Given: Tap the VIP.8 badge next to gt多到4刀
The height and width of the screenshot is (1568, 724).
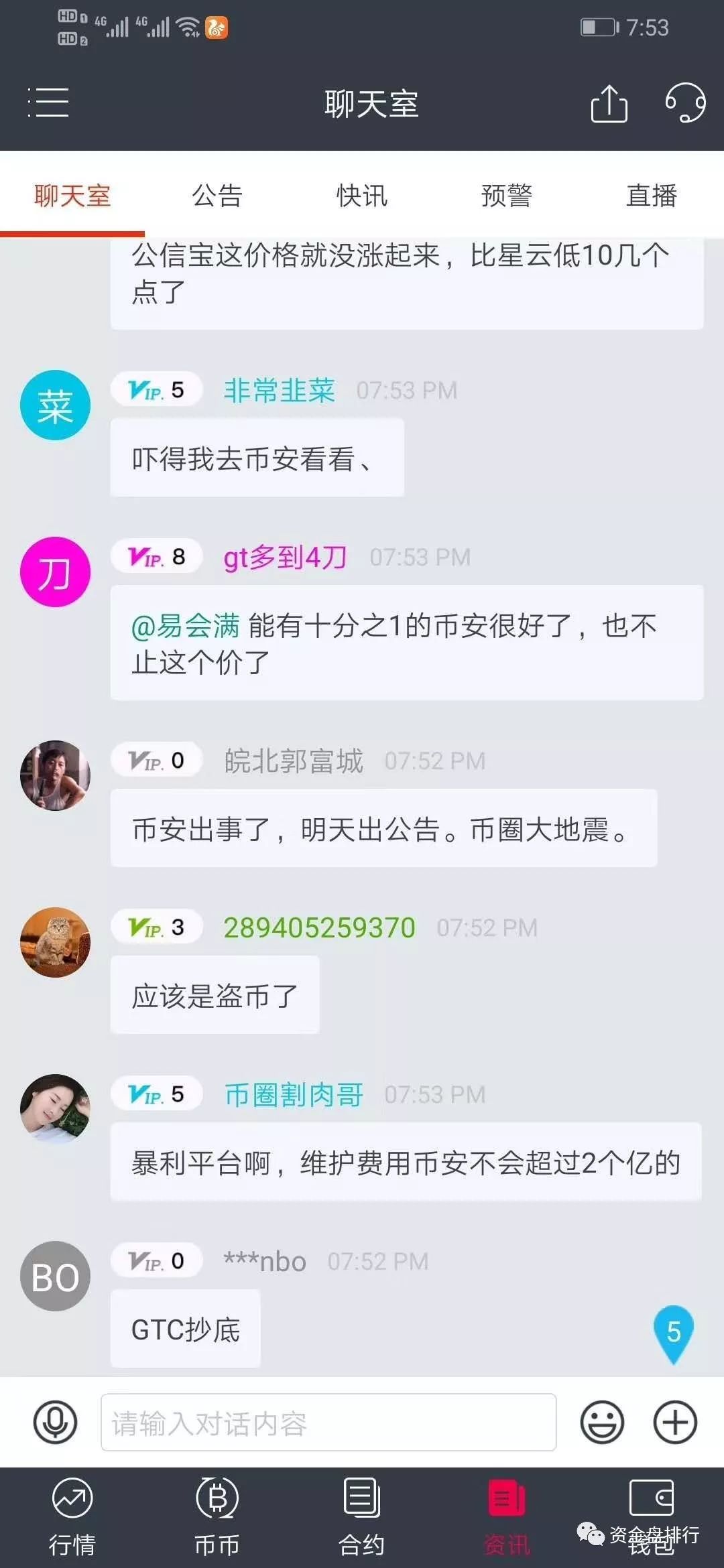Looking at the screenshot, I should point(156,556).
